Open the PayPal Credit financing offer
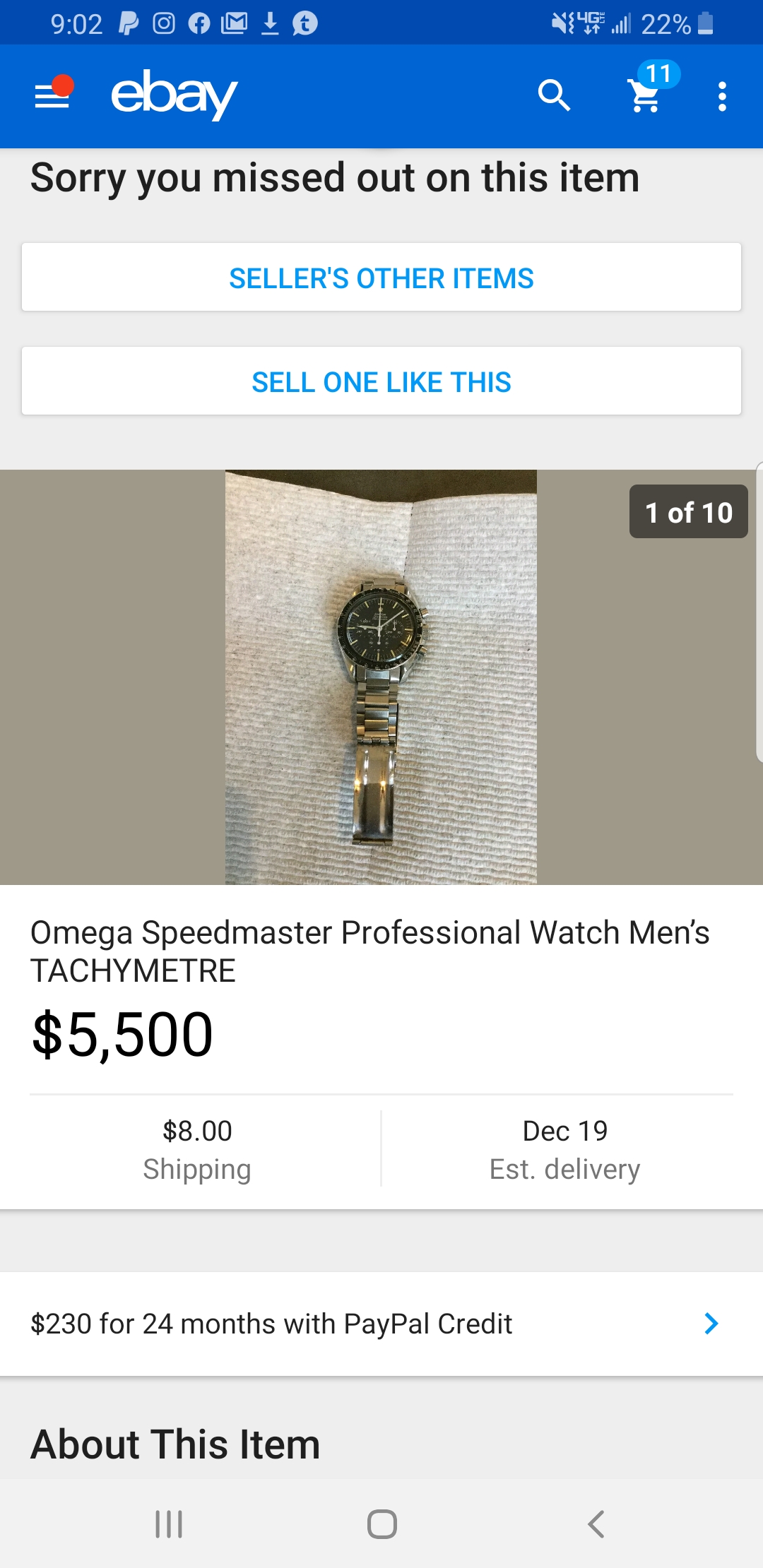 point(381,1324)
